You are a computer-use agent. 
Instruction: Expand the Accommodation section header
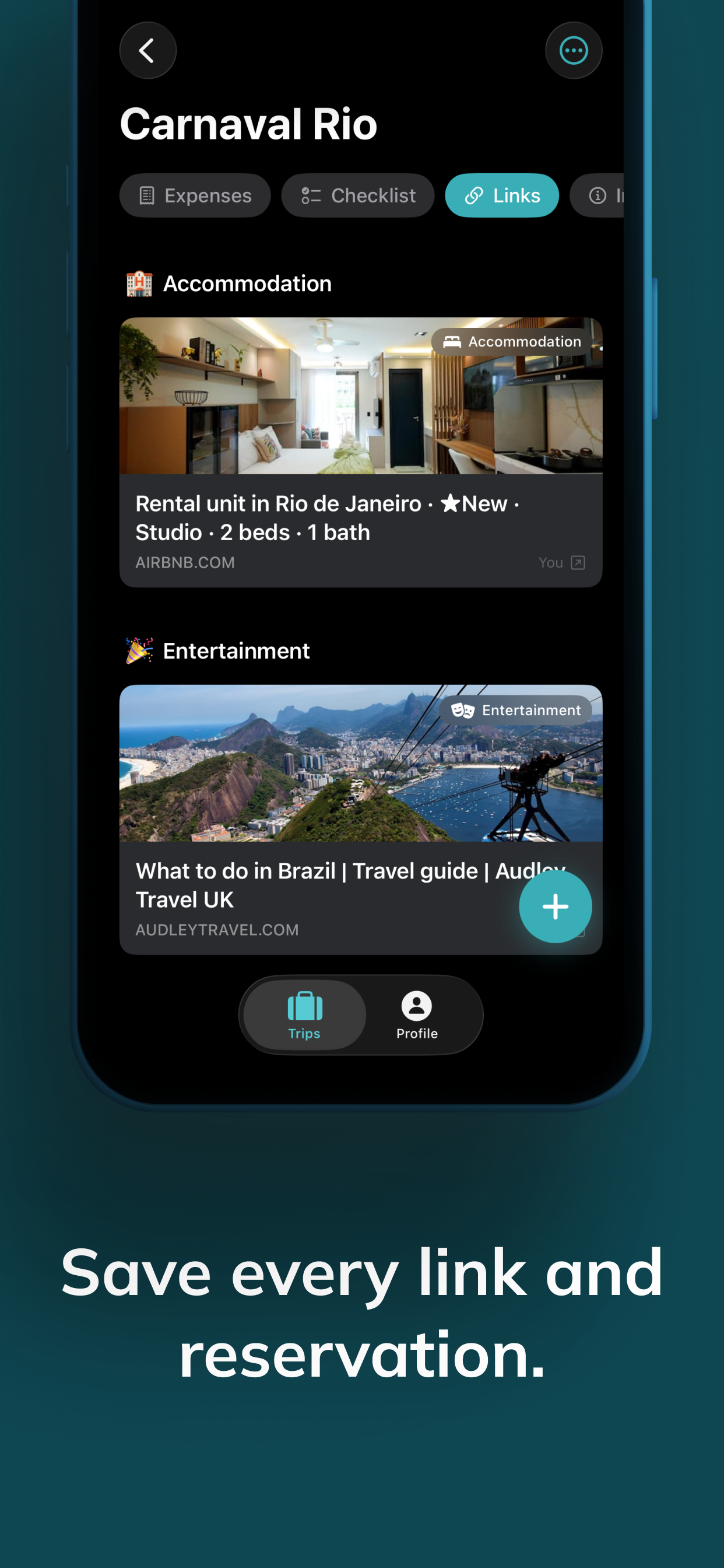pos(228,283)
